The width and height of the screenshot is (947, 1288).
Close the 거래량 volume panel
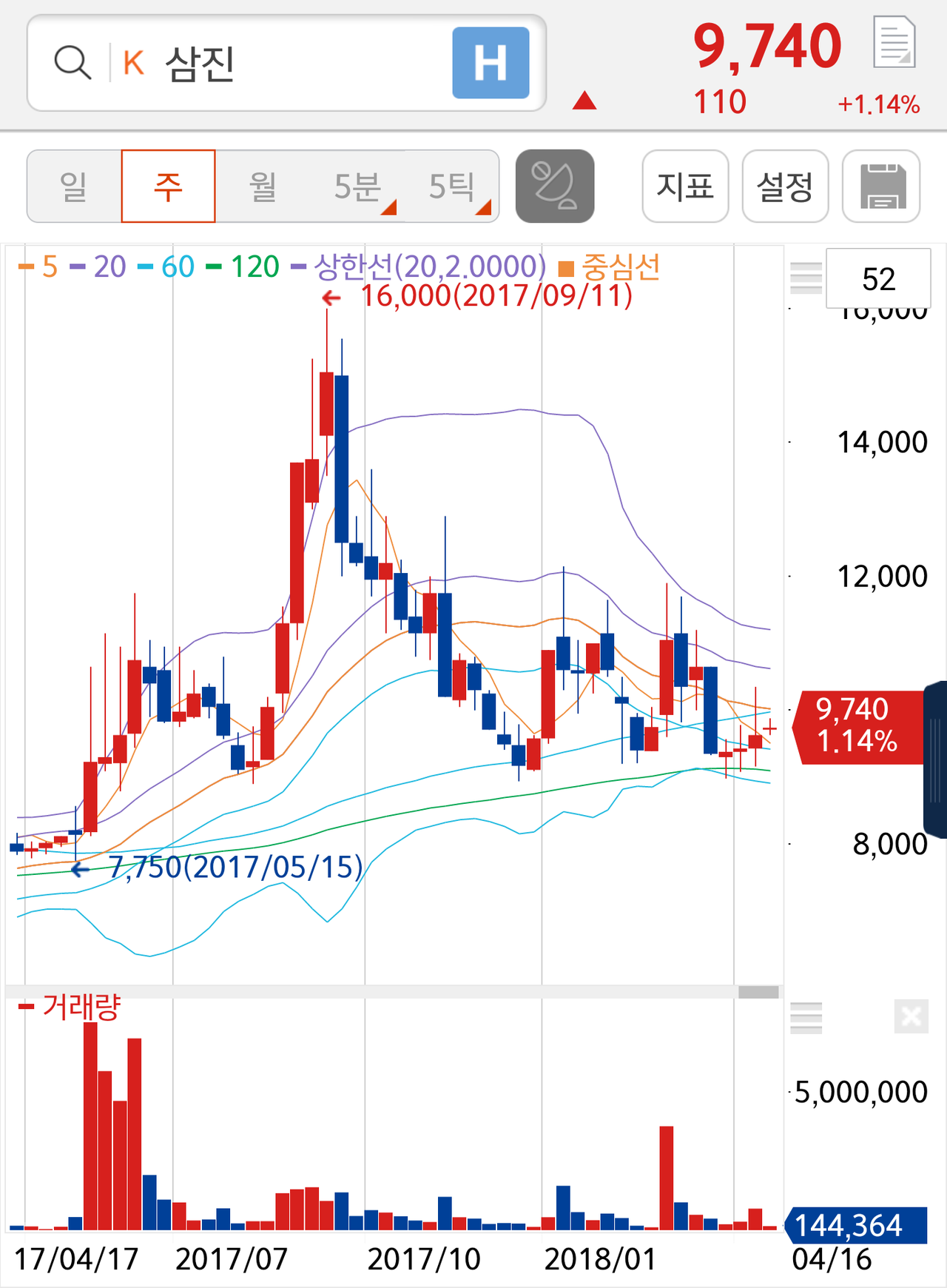click(x=911, y=1016)
